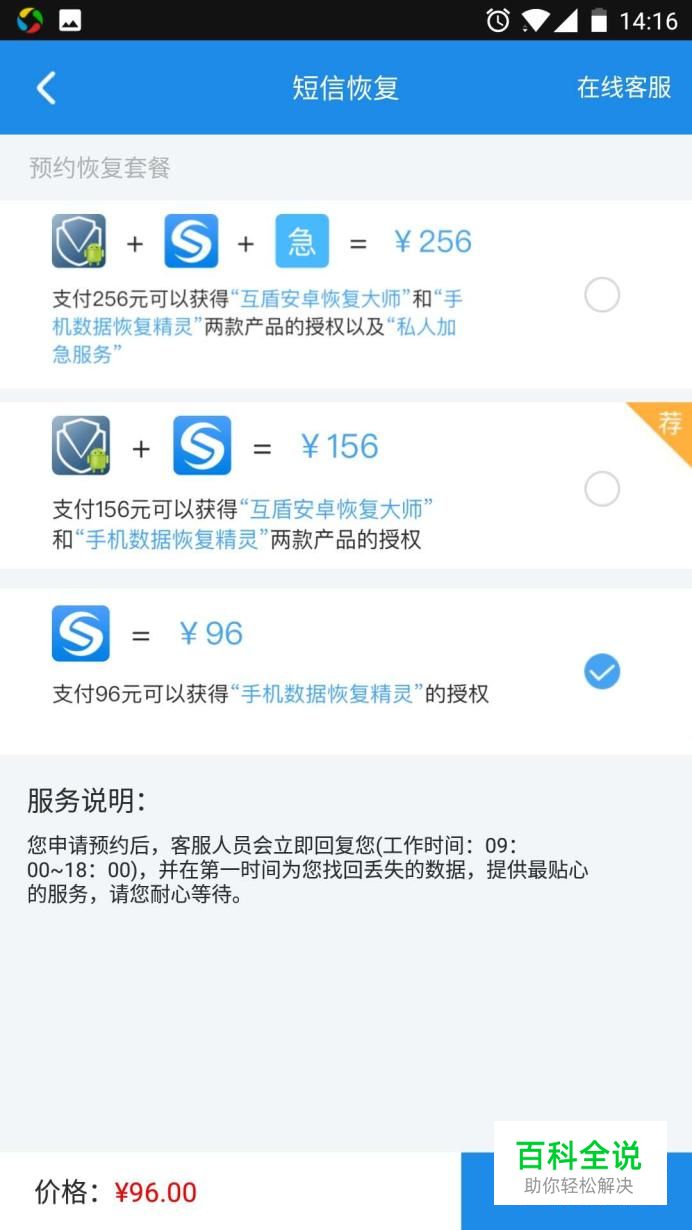Screen dimensions: 692x1230
Task: Choose the recommended ¥156 package
Action: tap(602, 489)
